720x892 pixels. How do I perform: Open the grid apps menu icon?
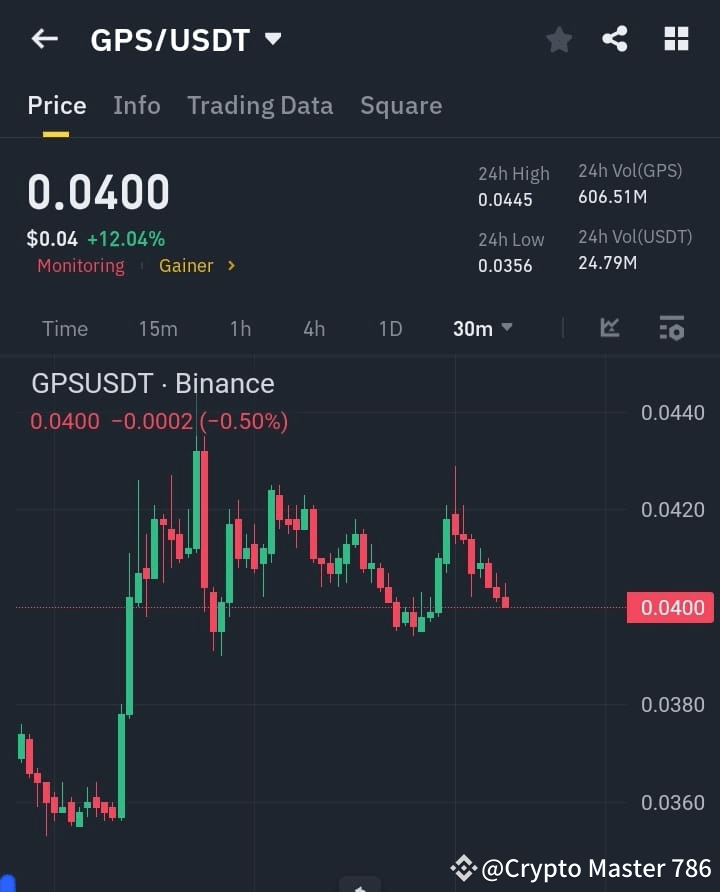point(676,39)
